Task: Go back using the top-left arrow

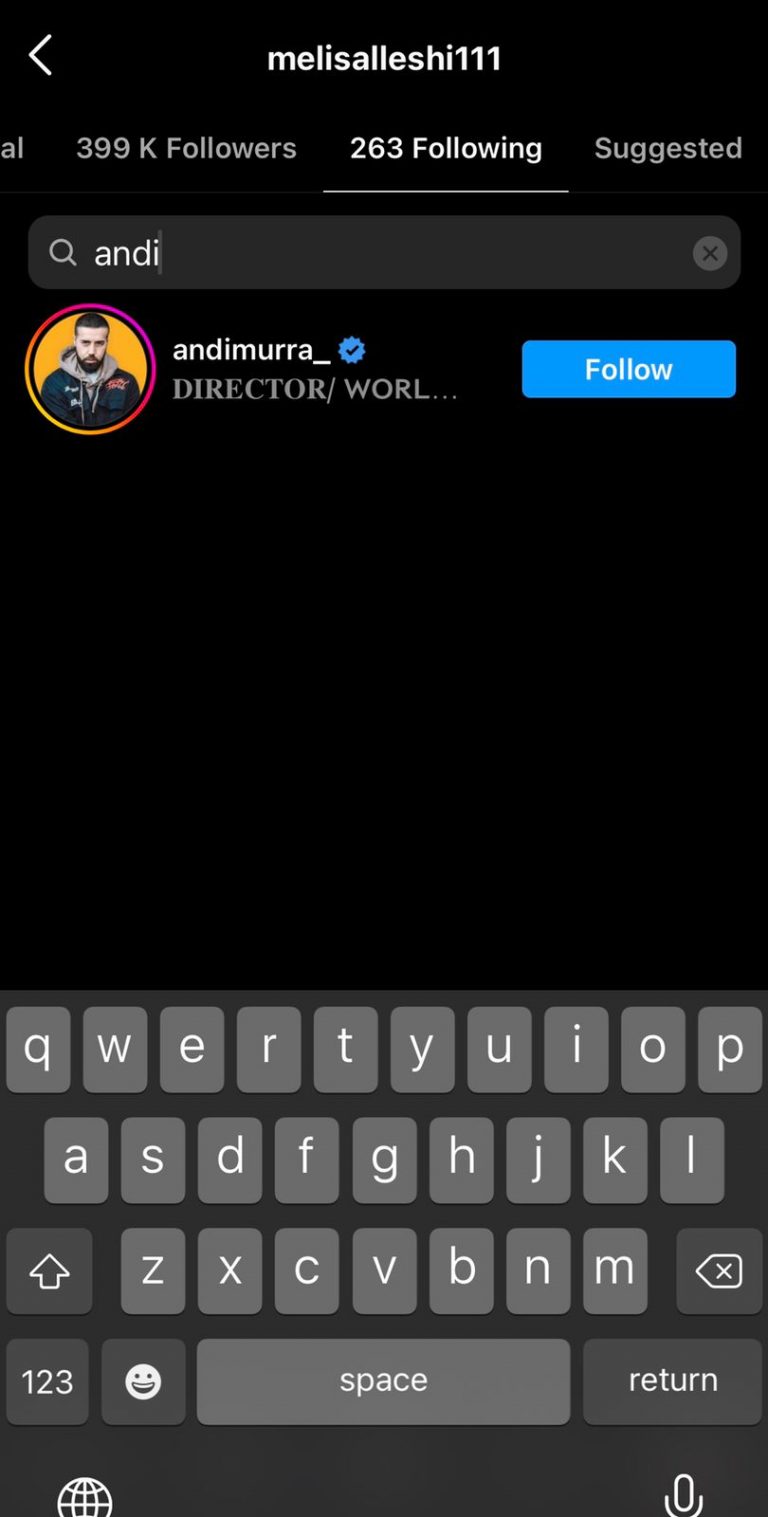Action: [40, 56]
